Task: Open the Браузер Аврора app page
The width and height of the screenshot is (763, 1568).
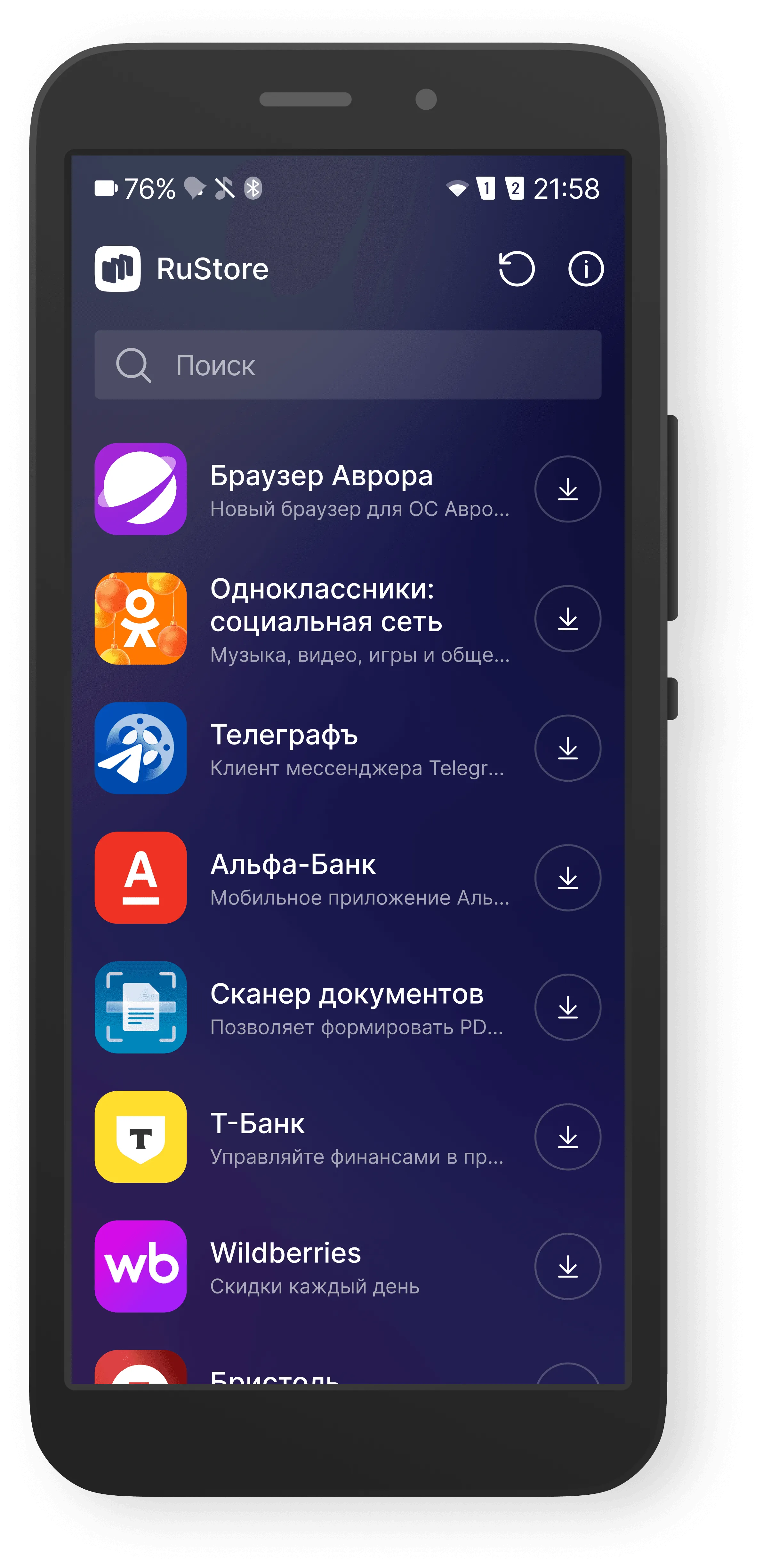Action: click(321, 489)
